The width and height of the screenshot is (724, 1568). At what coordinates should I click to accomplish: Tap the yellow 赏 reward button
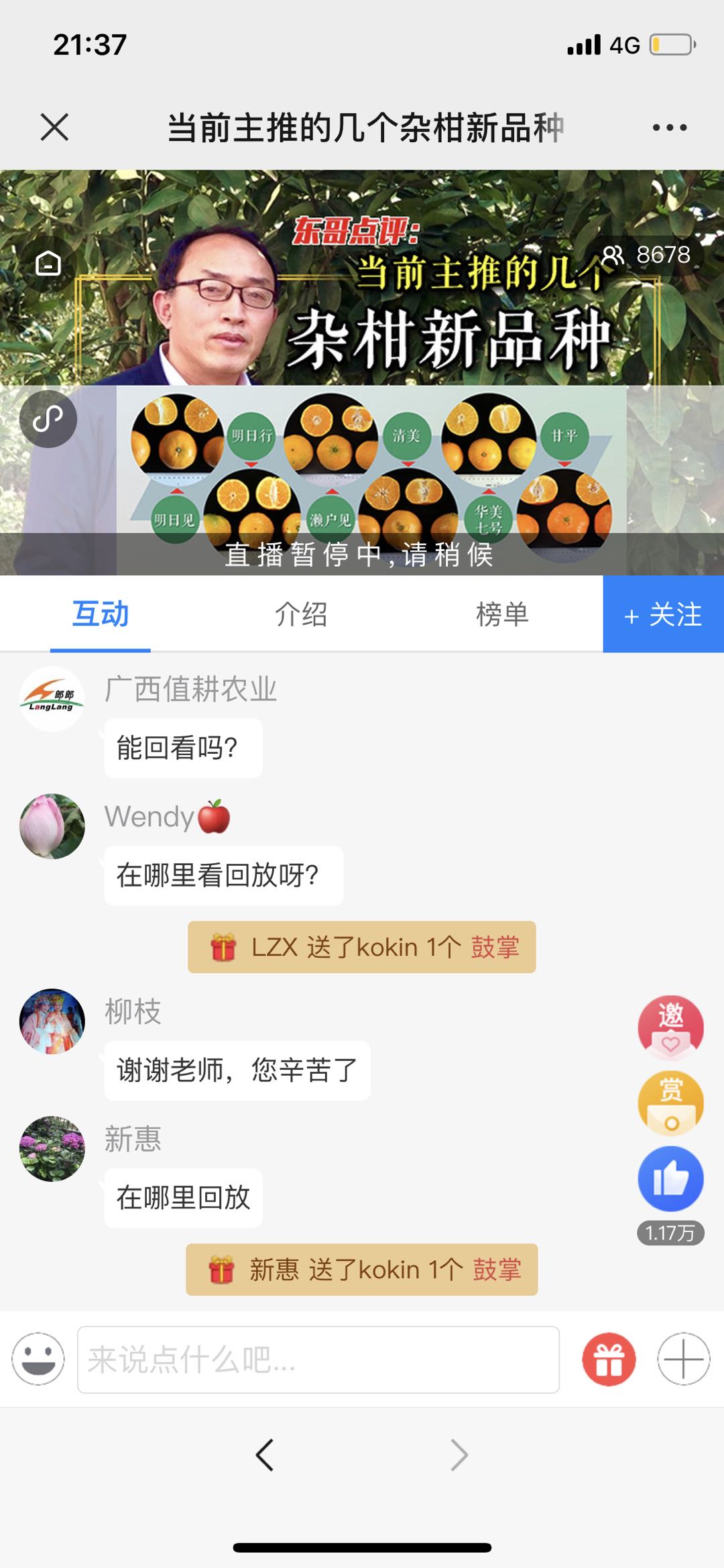click(670, 1103)
